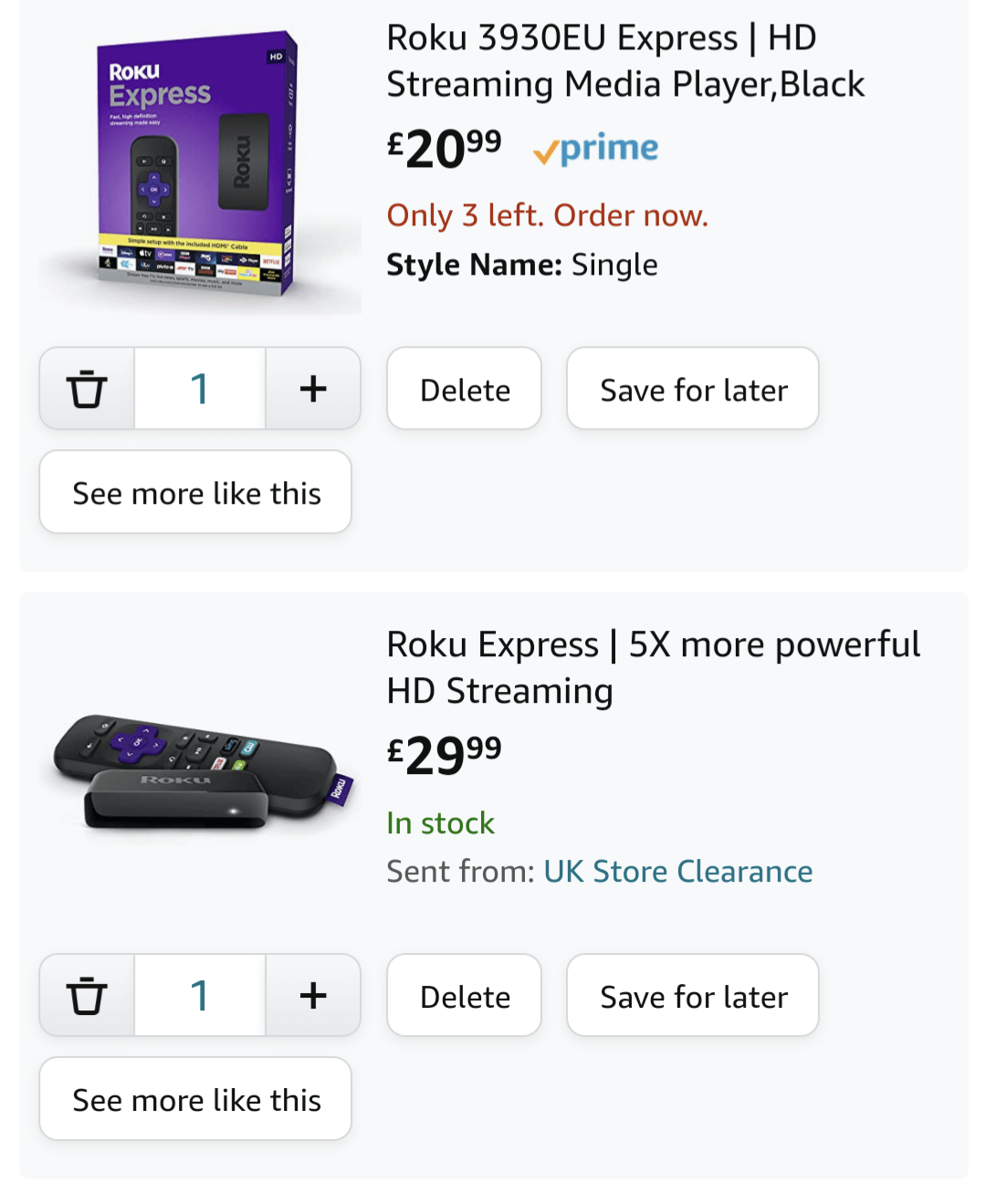This screenshot has height=1204, width=986.
Task: Save the Roku Express 5X for later
Action: [x=693, y=995]
